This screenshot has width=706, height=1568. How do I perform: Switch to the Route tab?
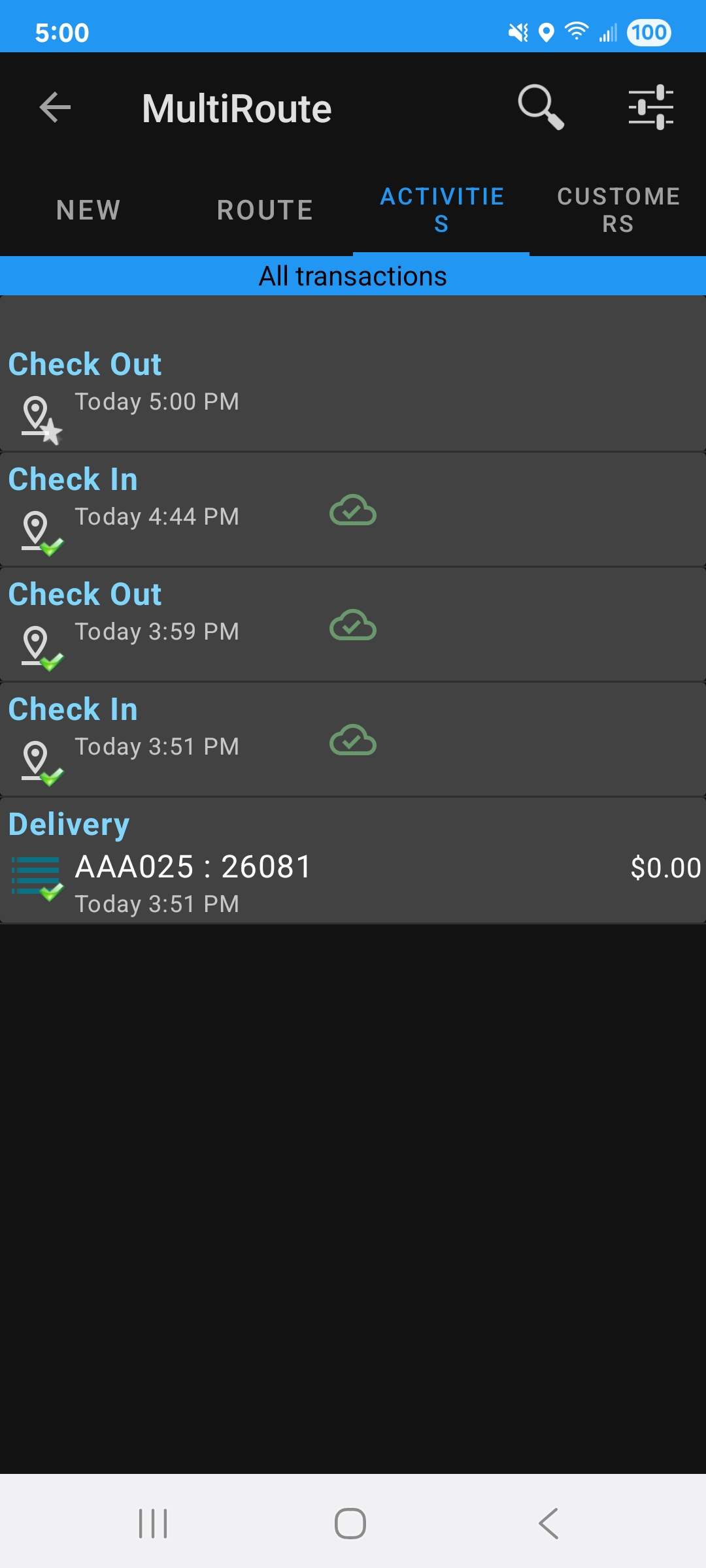pos(265,210)
